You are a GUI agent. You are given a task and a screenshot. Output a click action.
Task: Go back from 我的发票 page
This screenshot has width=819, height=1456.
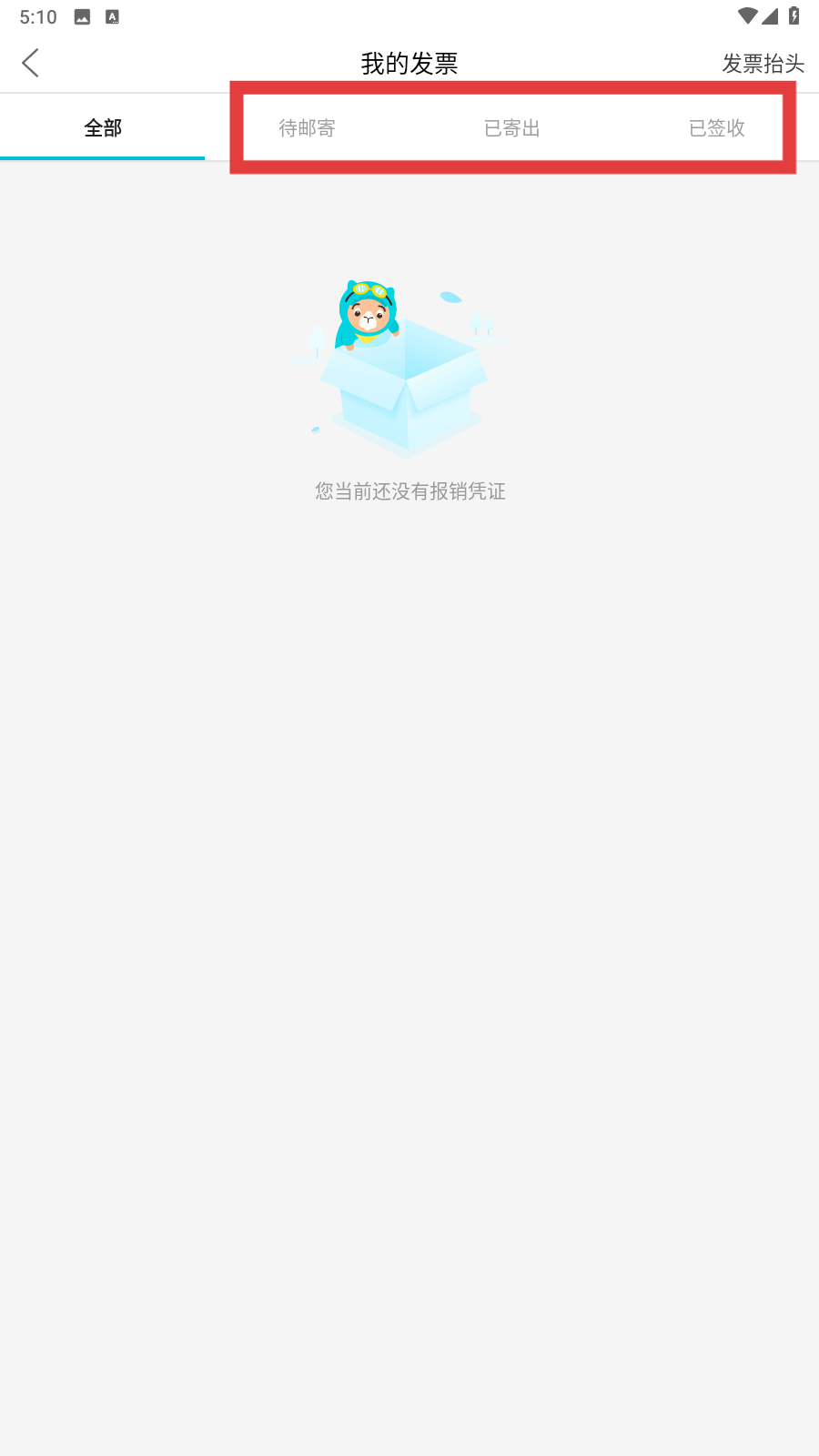(x=31, y=64)
